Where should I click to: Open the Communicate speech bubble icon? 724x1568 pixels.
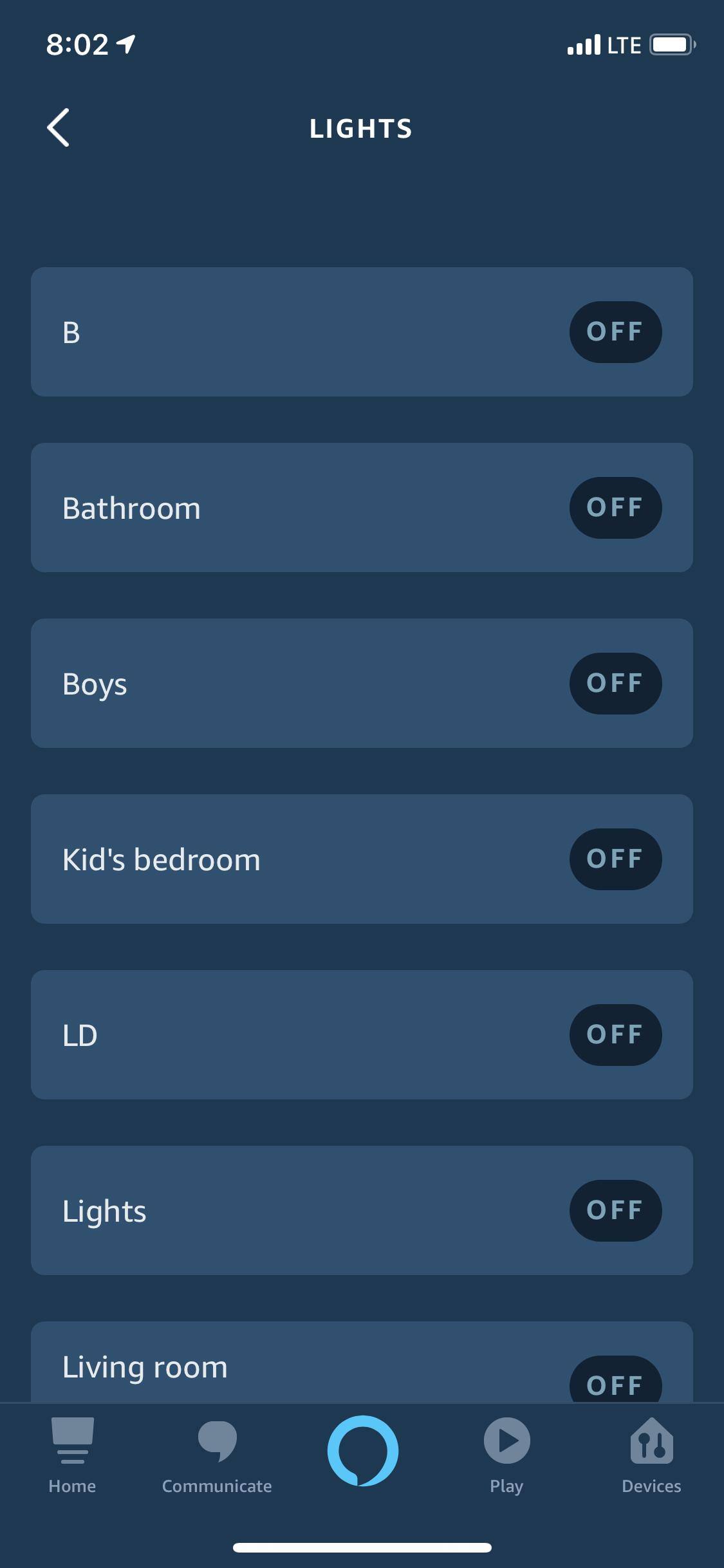click(x=217, y=1455)
